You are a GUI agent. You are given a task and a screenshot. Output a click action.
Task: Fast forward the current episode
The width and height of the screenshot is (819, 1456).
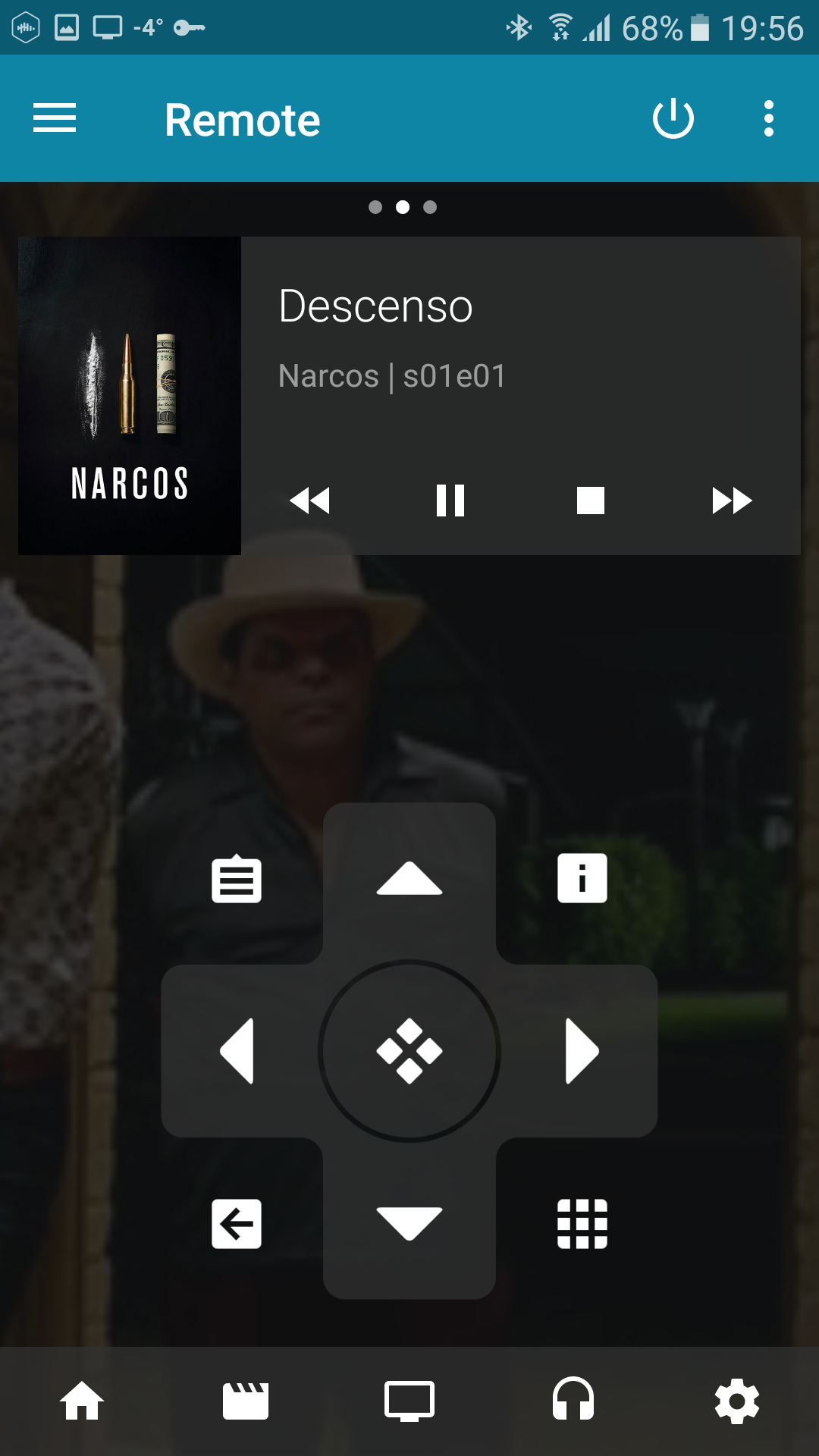(x=732, y=500)
